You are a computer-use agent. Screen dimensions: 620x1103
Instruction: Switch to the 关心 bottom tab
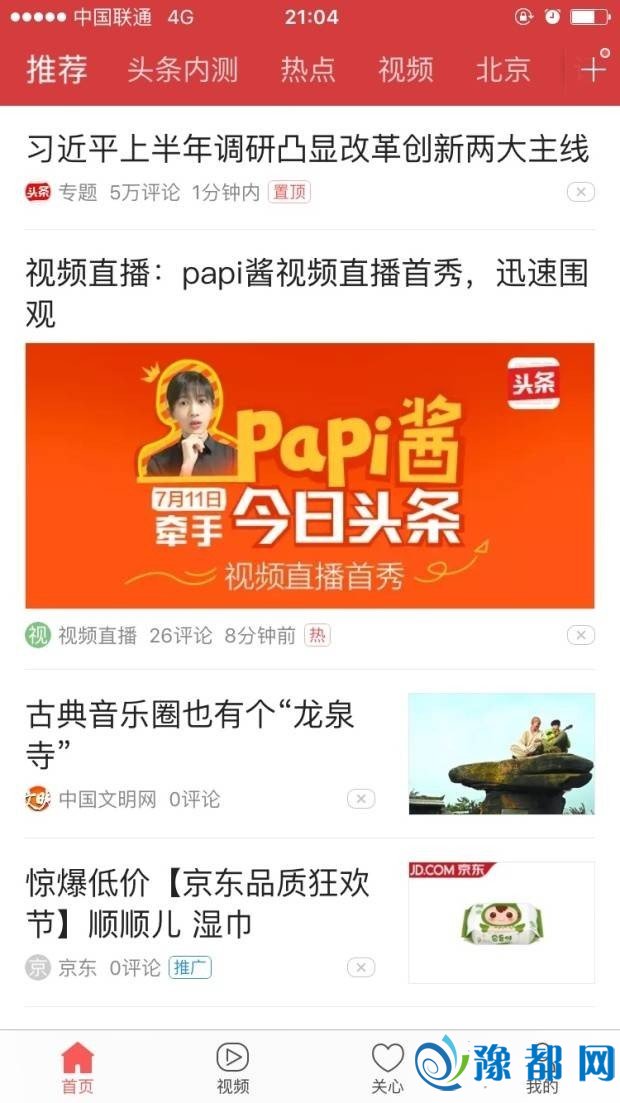tap(387, 1067)
